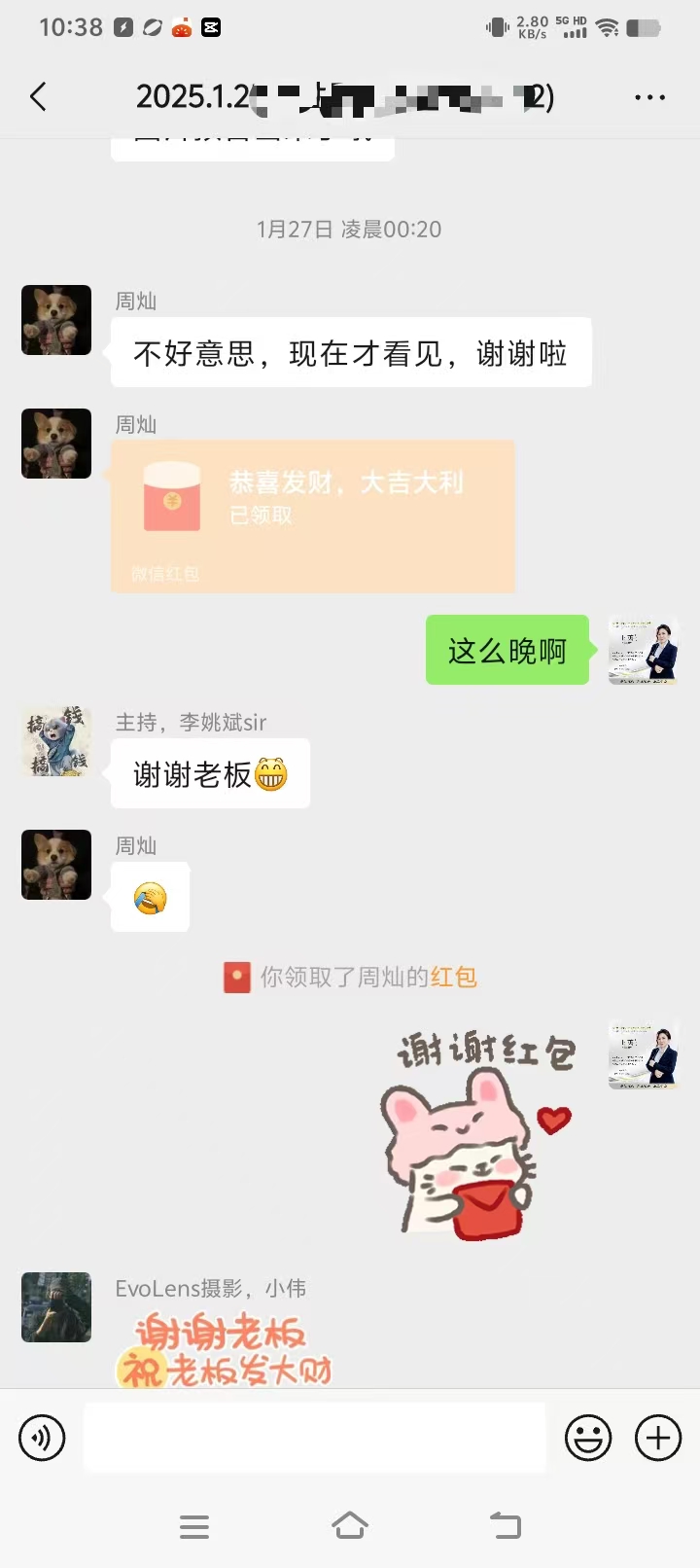
Task: Open the group chat overflow menu
Action: coord(649,97)
